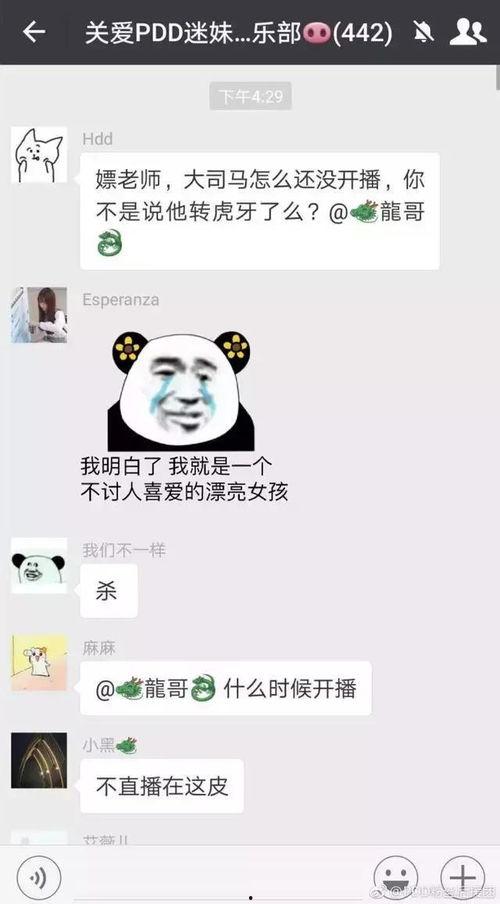Open 我们不一样's panda avatar
Viewport: 500px width, 904px height.
point(39,566)
